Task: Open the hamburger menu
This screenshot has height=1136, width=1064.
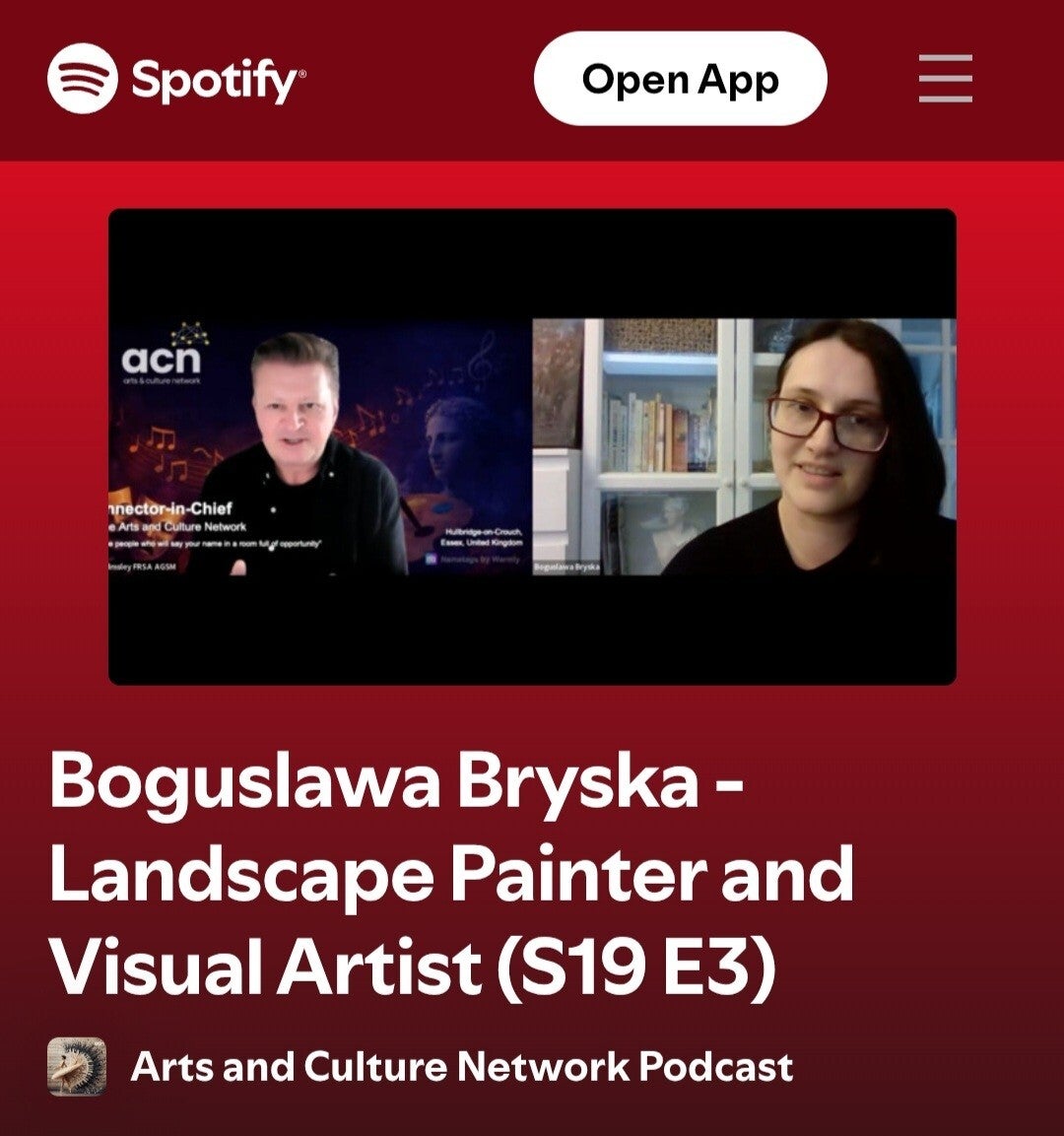Action: tap(945, 78)
